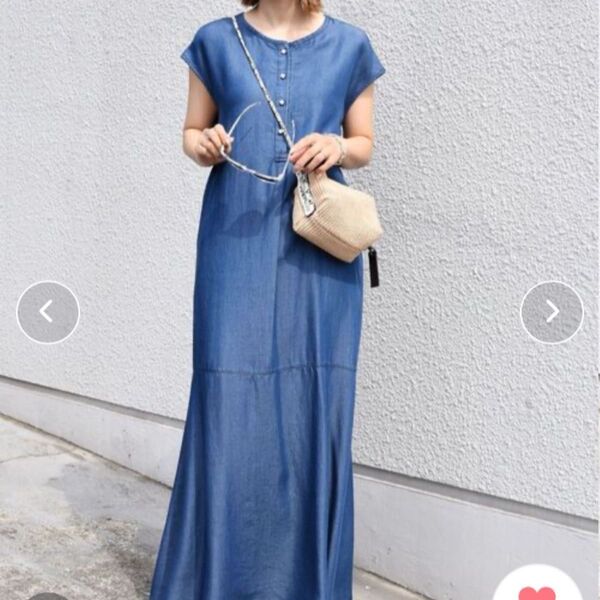This screenshot has width=600, height=600.
Task: Show the next product photo
Action: tap(552, 312)
